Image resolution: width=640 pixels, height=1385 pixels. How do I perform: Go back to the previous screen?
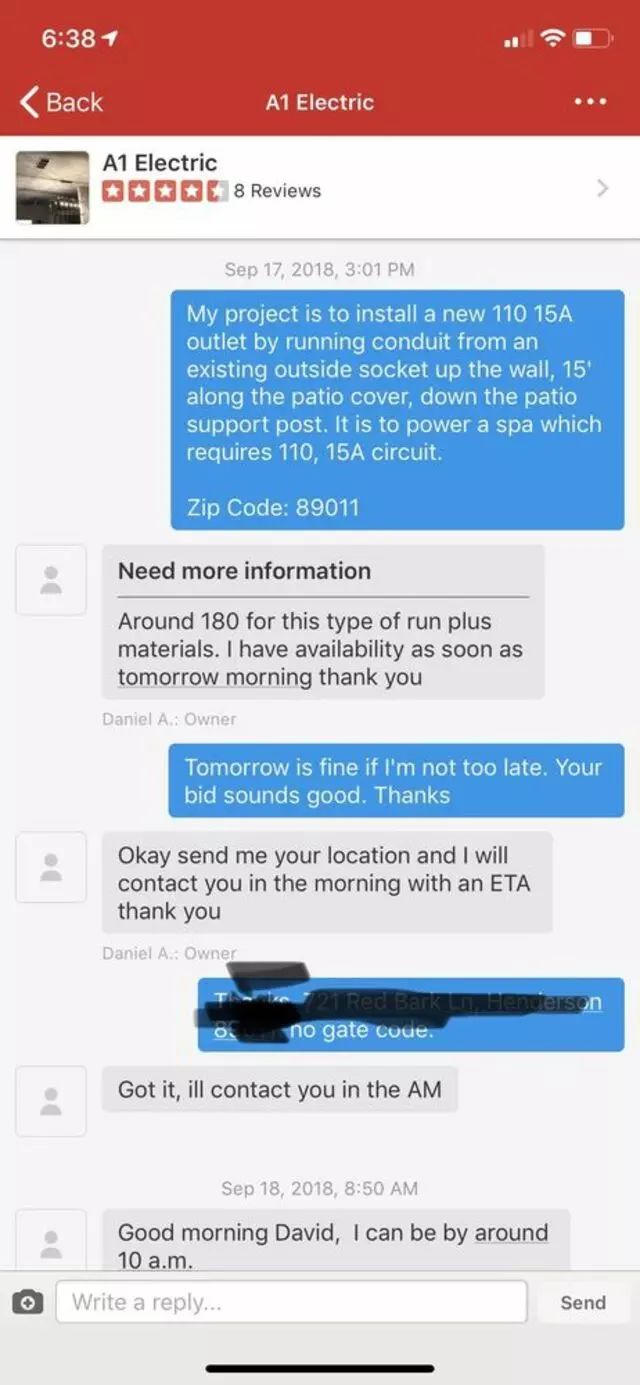tap(60, 102)
